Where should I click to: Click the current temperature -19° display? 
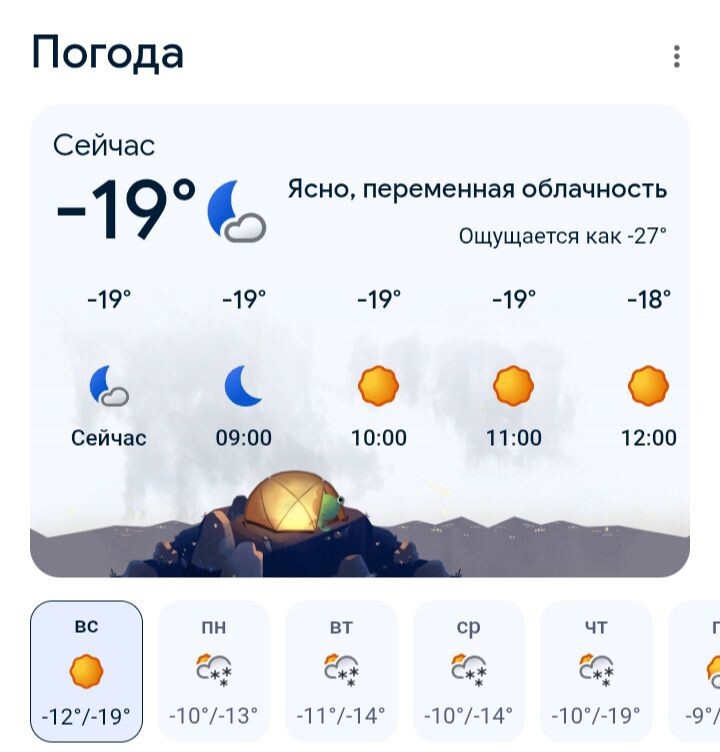(x=120, y=204)
